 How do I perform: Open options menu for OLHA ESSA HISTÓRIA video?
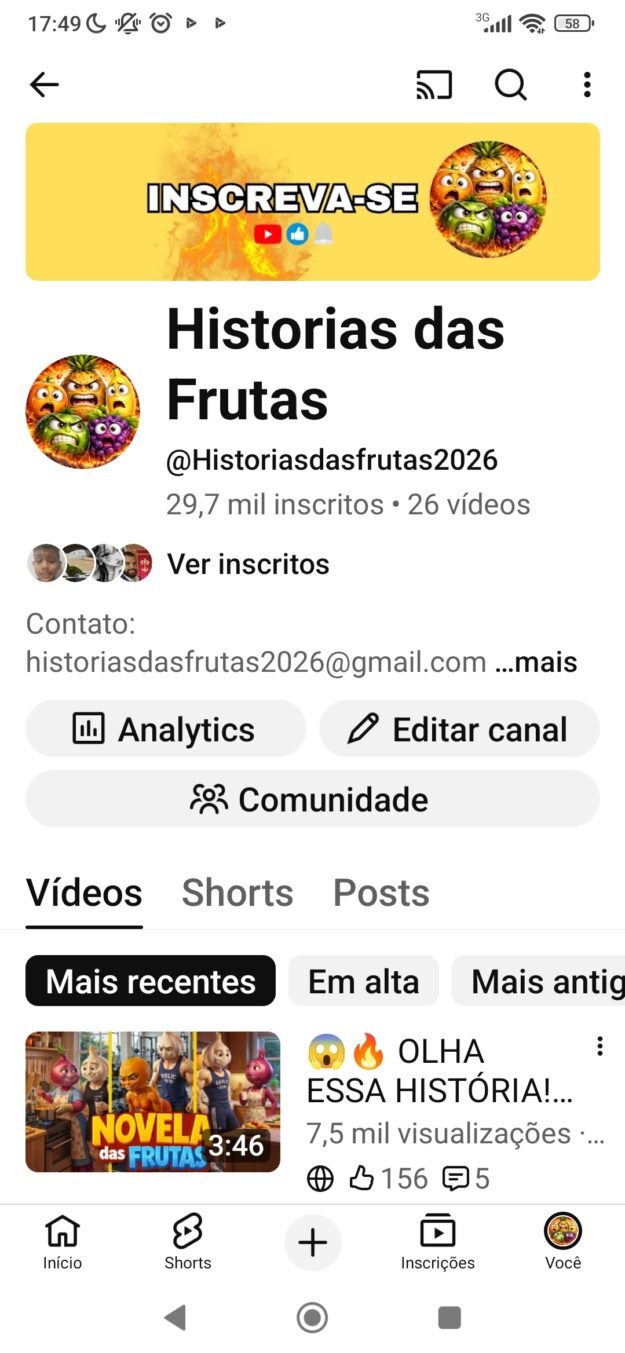[600, 1047]
